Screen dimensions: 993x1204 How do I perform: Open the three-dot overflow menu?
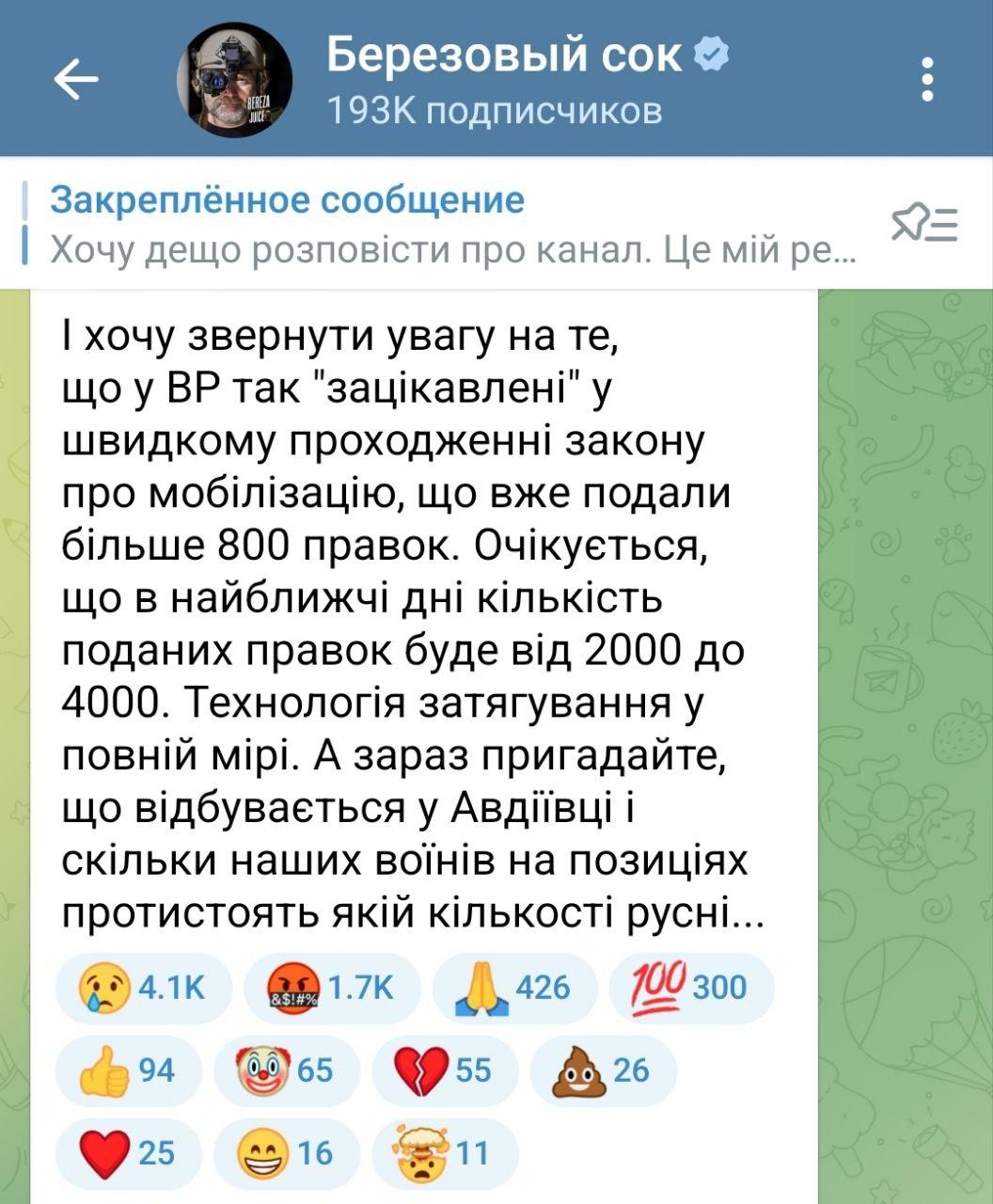927,80
